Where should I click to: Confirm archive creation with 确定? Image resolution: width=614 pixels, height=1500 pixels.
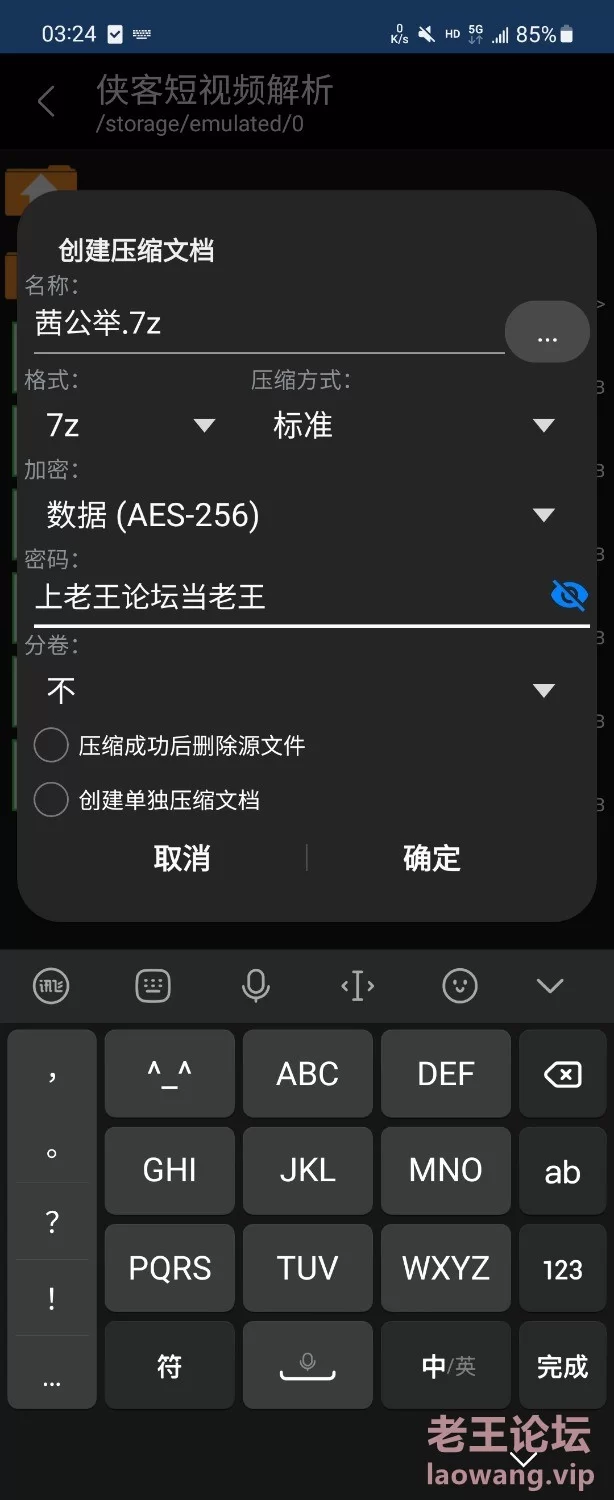(x=431, y=858)
